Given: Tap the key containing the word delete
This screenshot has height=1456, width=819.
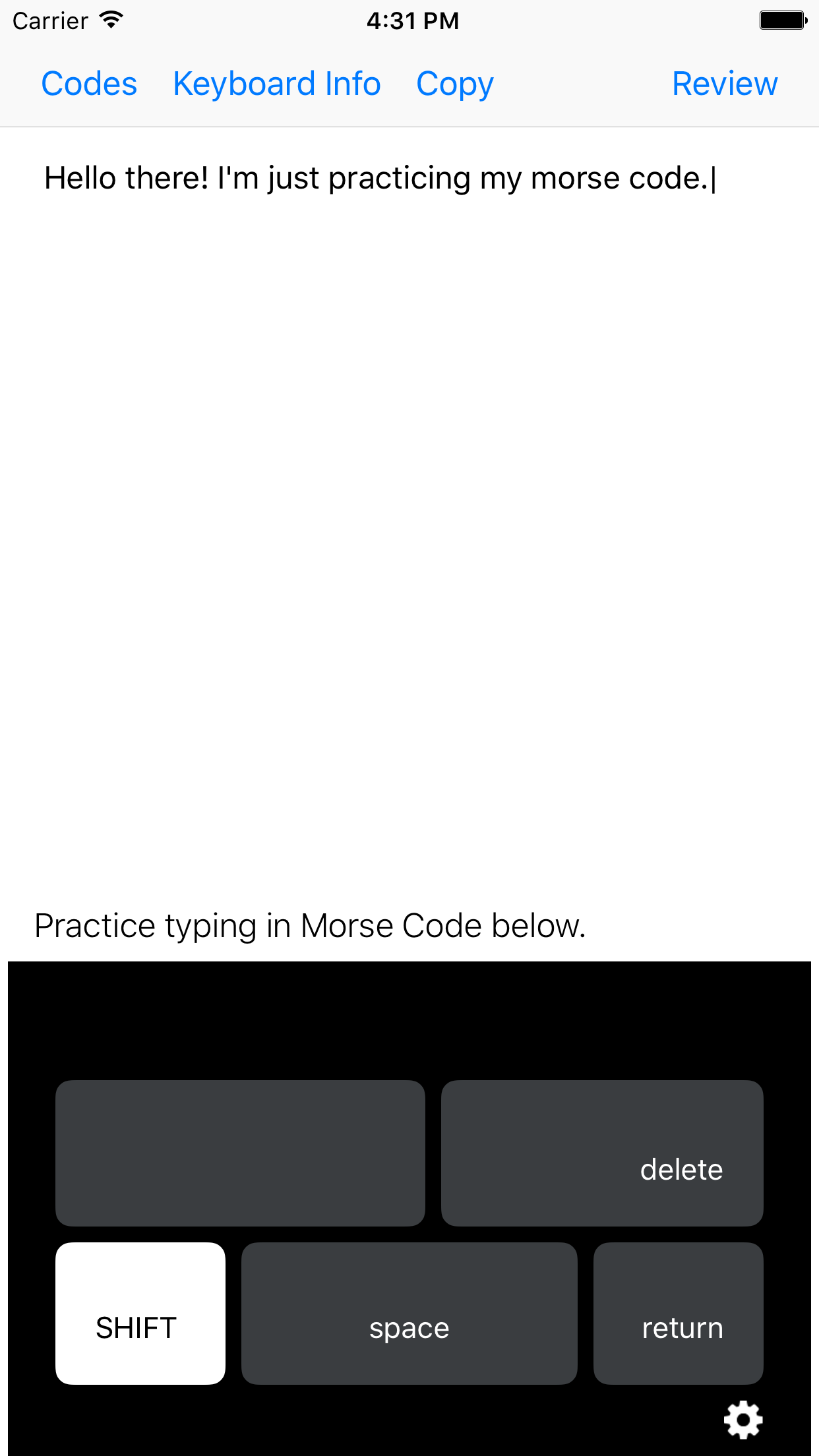Looking at the screenshot, I should [x=602, y=1153].
